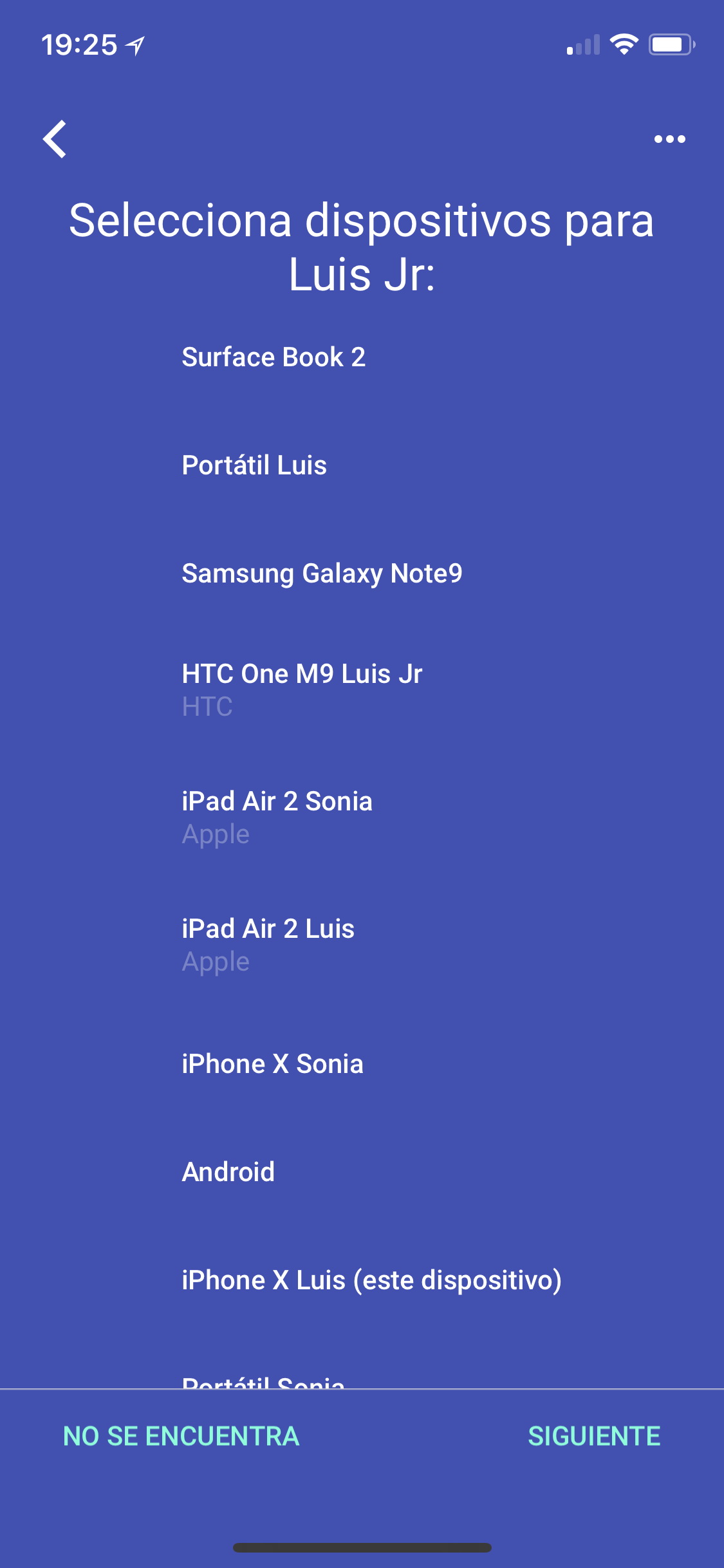
Task: Tap NO SE ENCUENTRA button
Action: tap(181, 1436)
